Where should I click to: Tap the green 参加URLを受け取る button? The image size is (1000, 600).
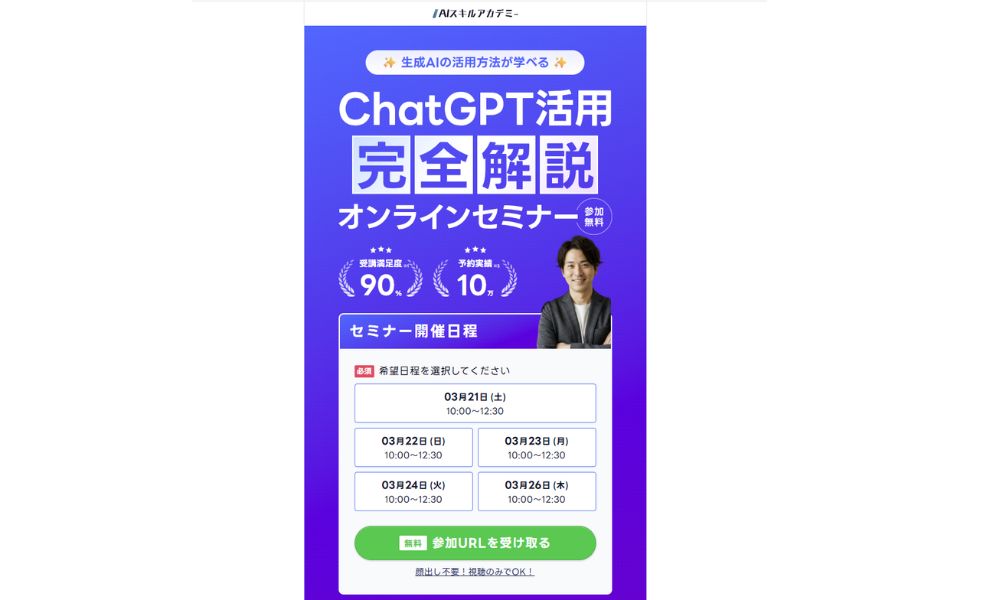[475, 543]
